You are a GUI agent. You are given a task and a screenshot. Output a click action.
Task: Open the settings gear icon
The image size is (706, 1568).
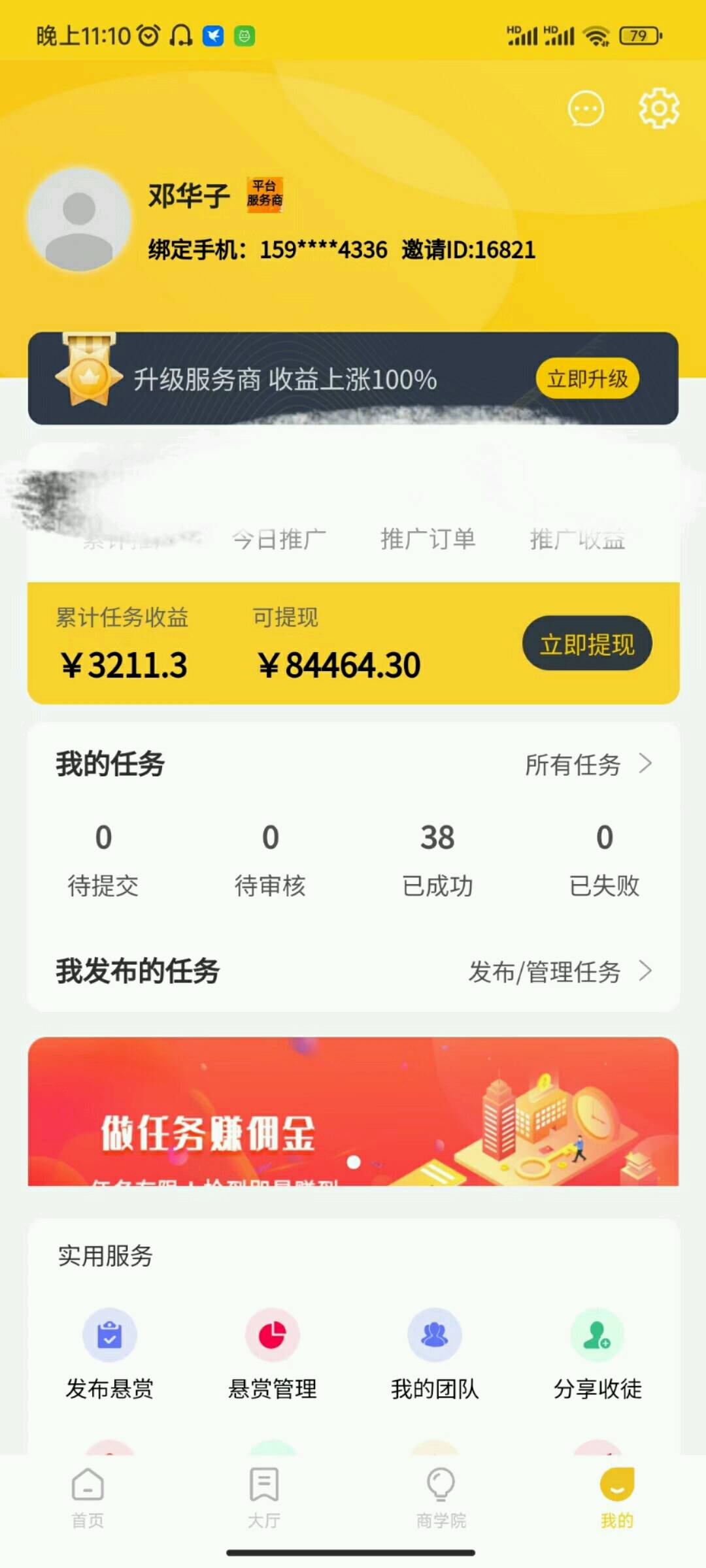[658, 108]
